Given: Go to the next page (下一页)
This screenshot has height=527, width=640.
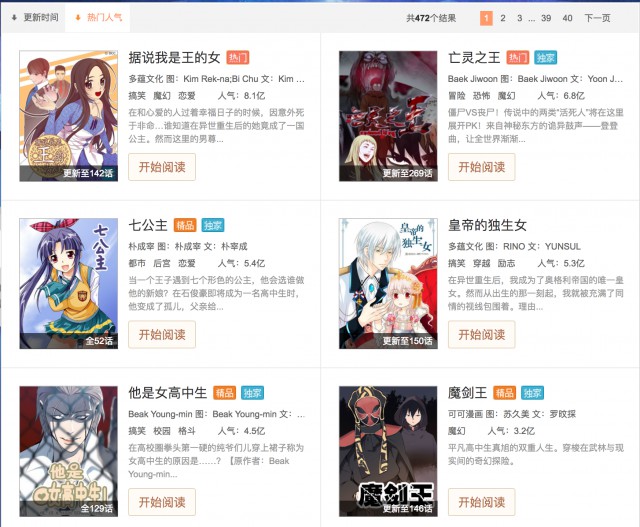Looking at the screenshot, I should (x=597, y=17).
